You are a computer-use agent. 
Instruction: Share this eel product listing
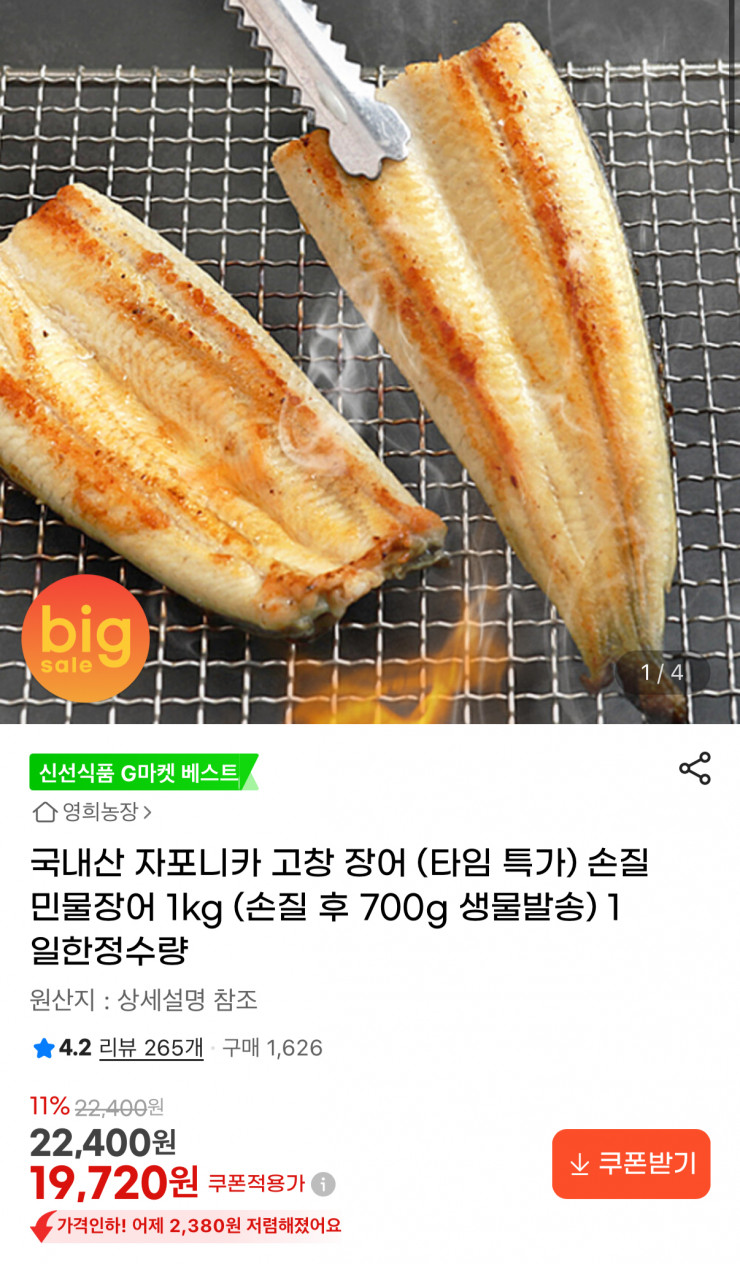pos(694,769)
